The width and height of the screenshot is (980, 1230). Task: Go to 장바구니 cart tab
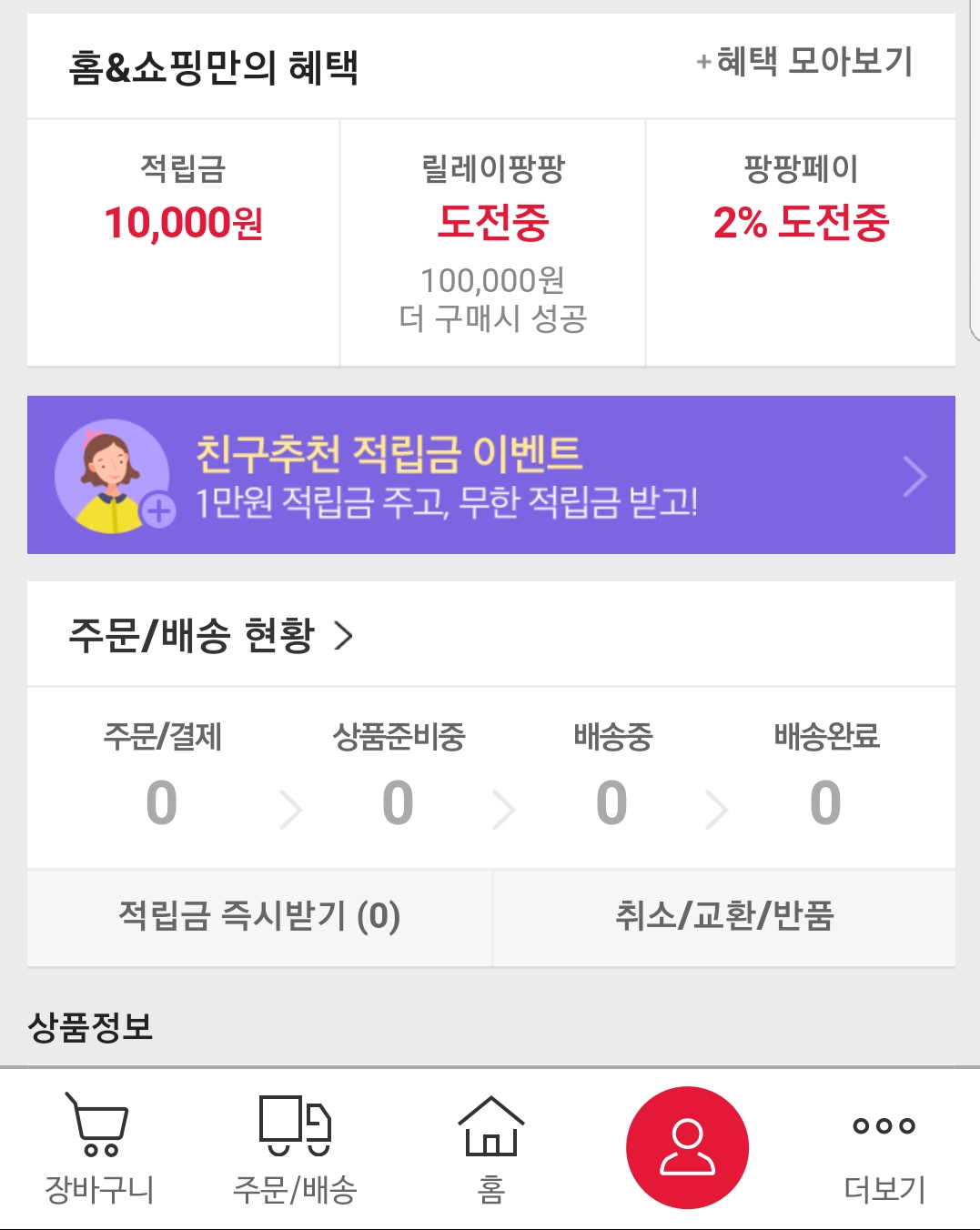point(98,1148)
